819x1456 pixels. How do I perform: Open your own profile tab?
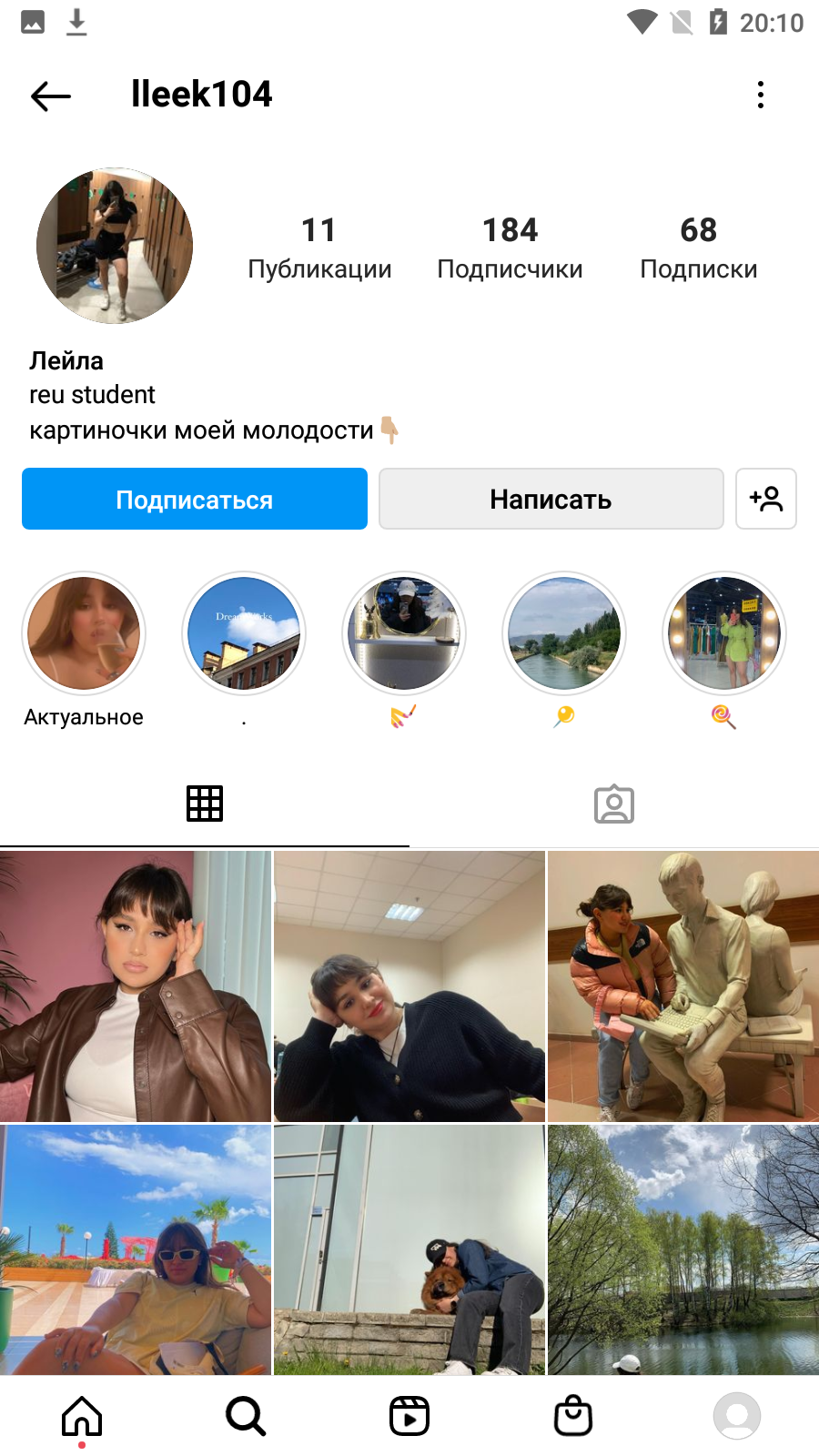pos(737,1416)
